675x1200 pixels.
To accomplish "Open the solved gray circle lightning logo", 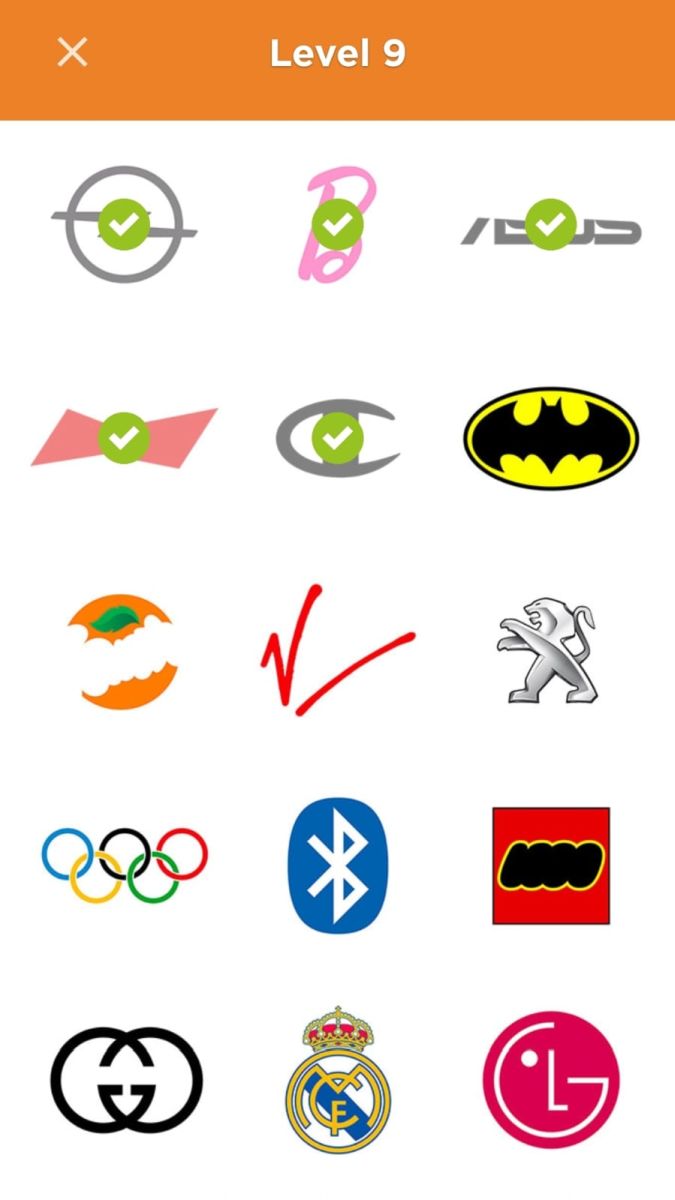I will (x=124, y=225).
